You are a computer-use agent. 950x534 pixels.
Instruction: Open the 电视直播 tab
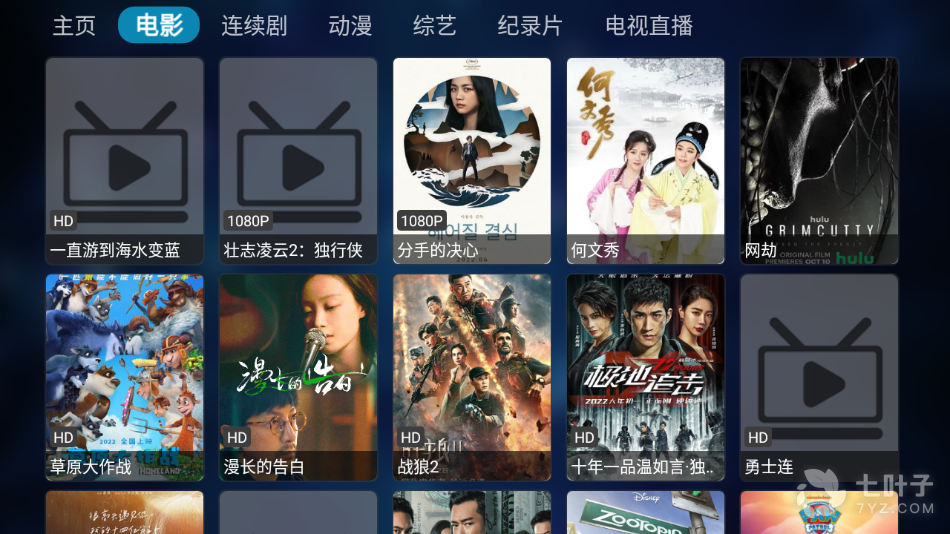649,25
